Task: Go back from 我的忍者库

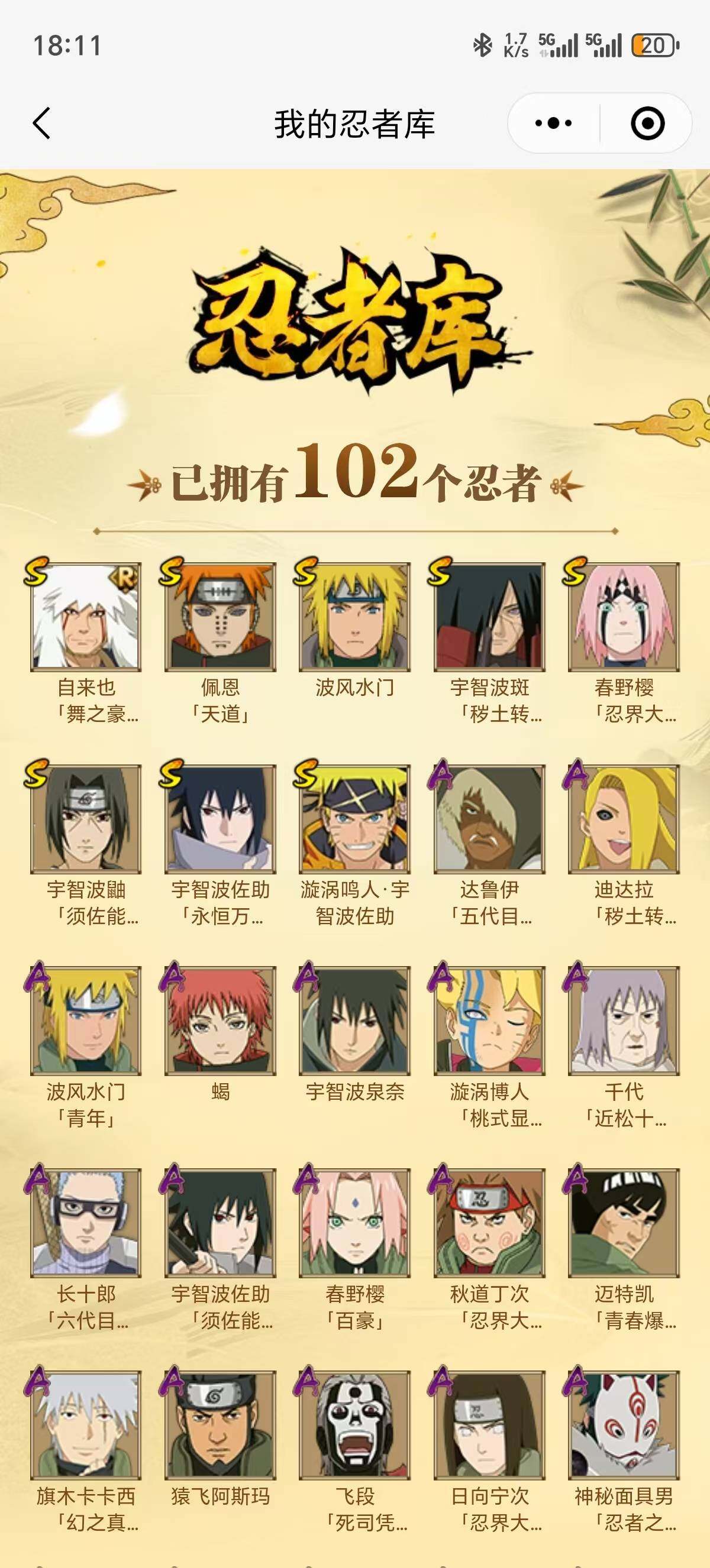Action: (41, 124)
